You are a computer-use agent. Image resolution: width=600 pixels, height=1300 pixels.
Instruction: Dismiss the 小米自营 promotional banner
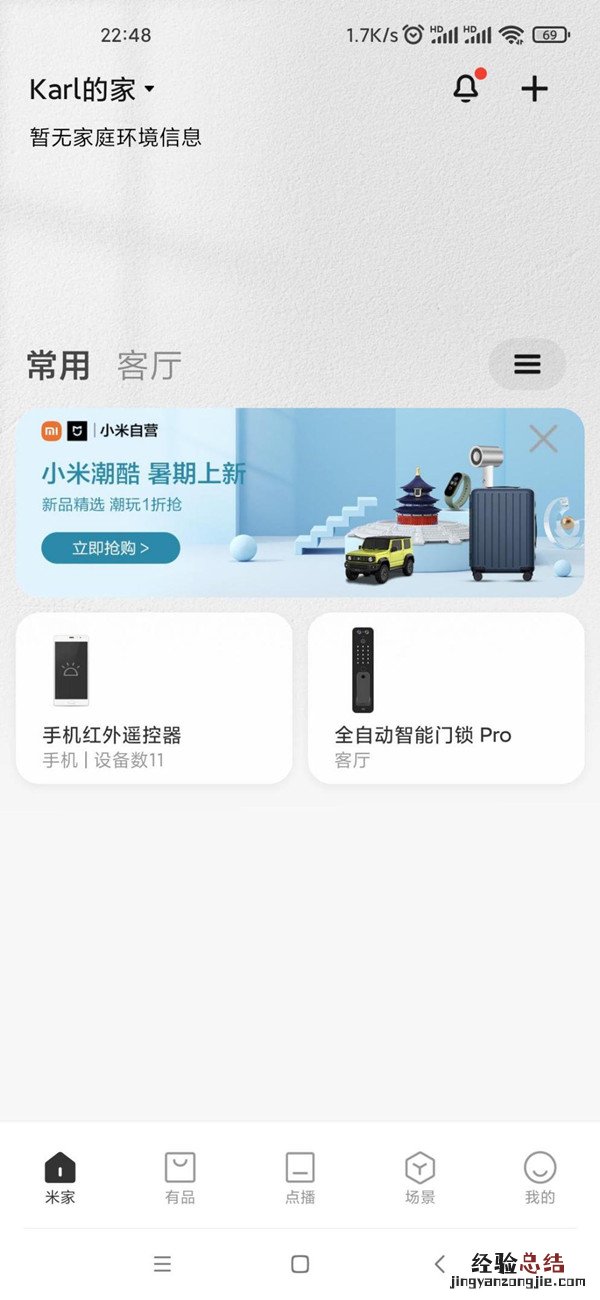(543, 439)
